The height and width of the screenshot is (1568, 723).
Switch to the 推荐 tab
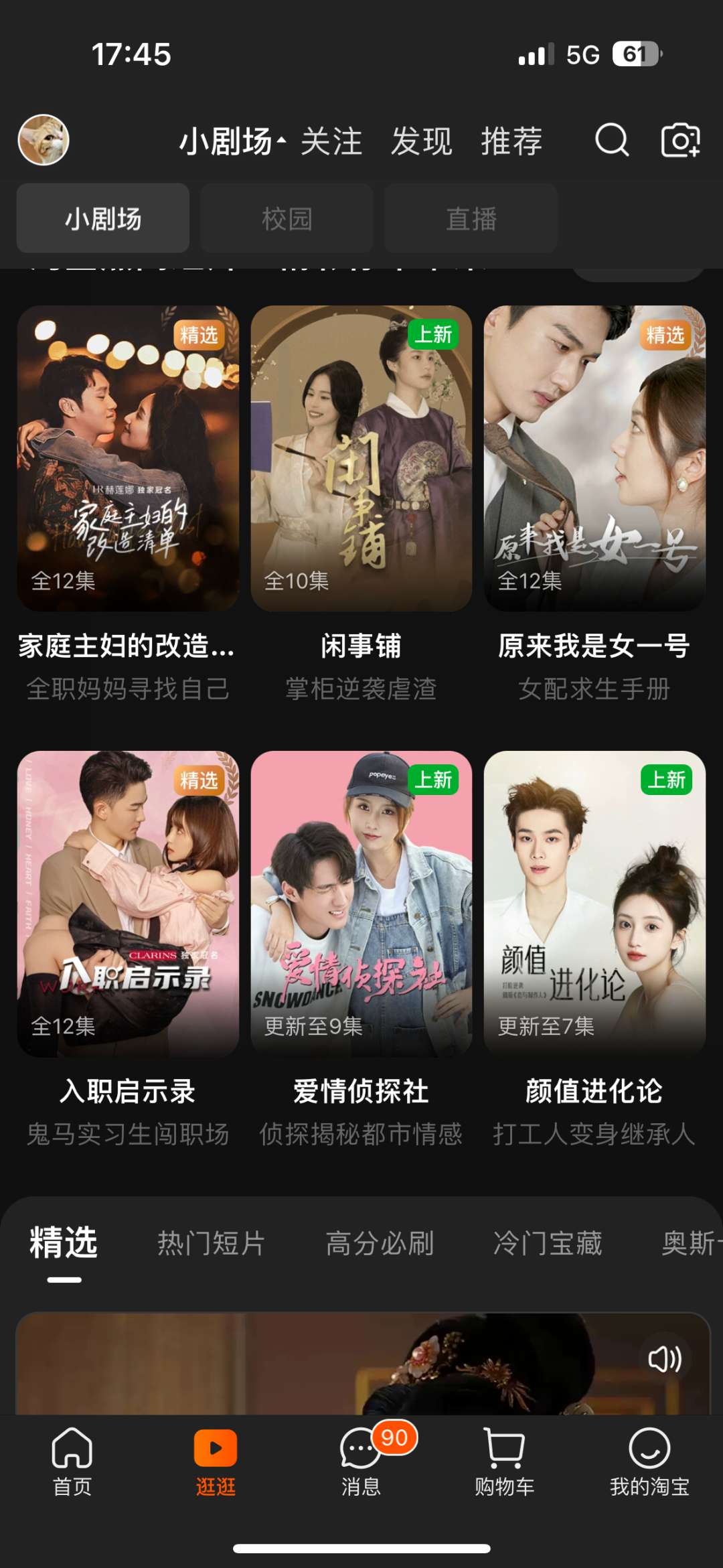click(511, 141)
